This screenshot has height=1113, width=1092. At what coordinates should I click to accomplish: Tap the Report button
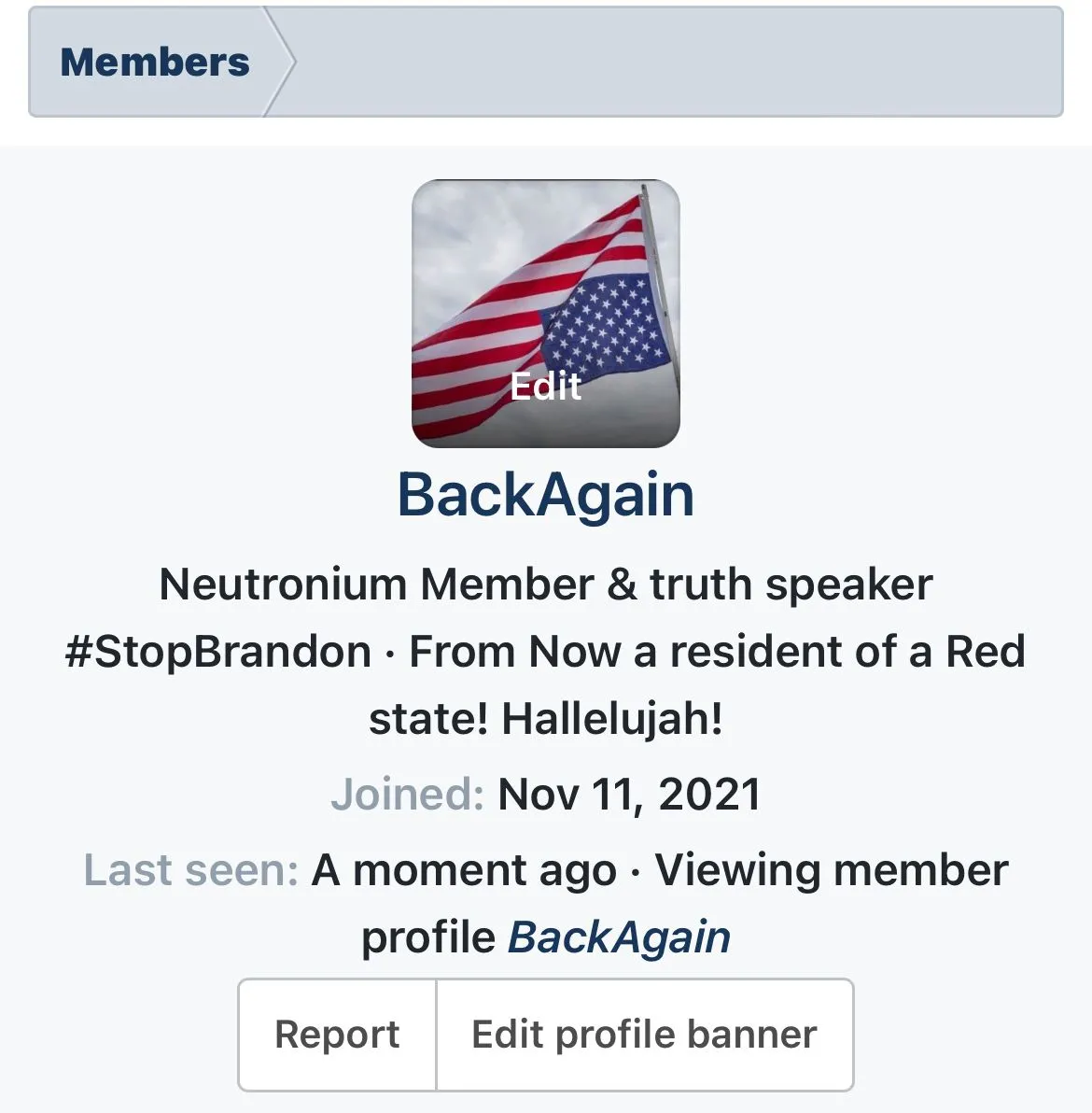(337, 1035)
